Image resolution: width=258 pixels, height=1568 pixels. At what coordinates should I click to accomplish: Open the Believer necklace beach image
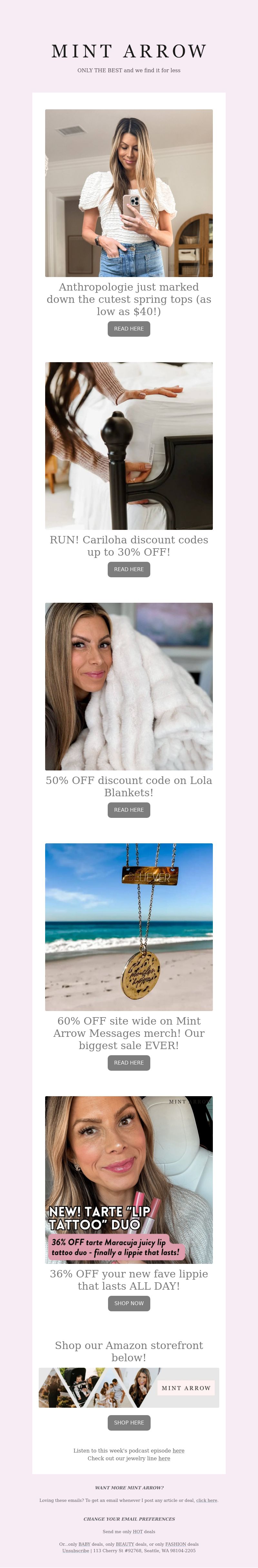click(129, 927)
